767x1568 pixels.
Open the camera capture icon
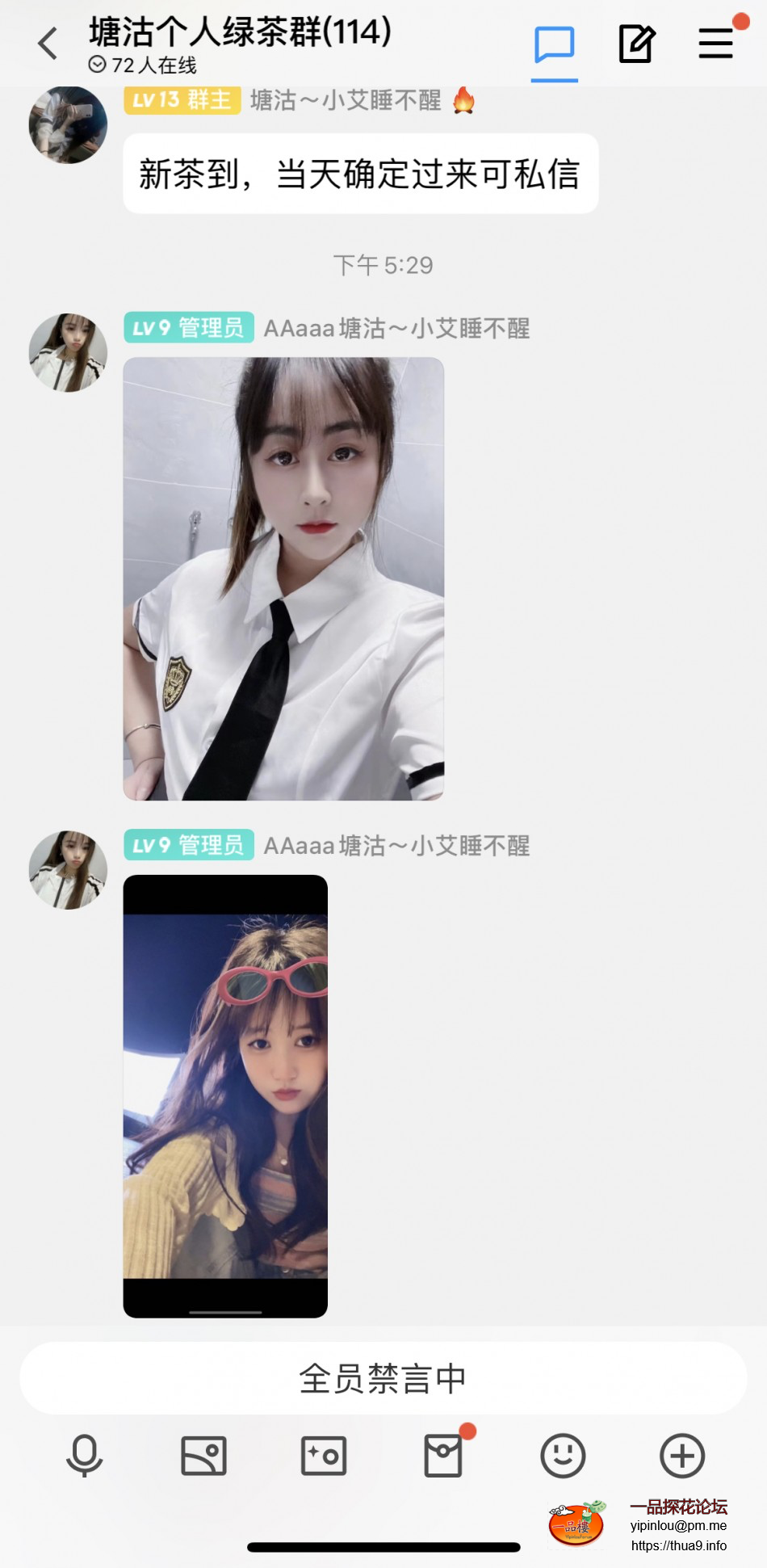pos(324,1456)
